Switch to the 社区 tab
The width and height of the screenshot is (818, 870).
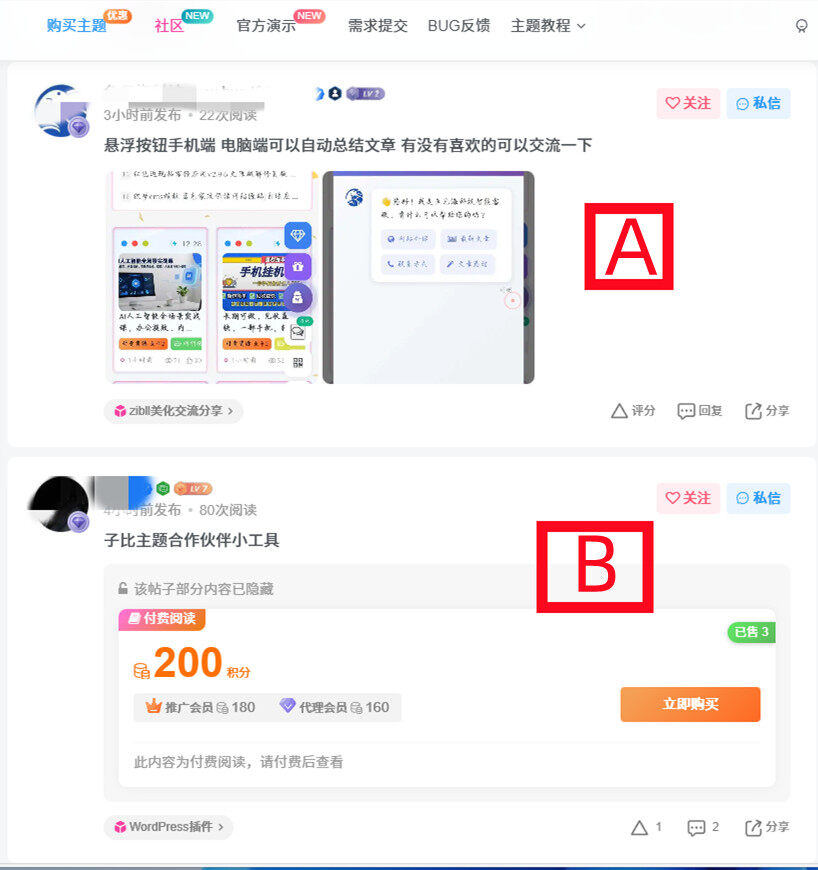click(x=169, y=26)
